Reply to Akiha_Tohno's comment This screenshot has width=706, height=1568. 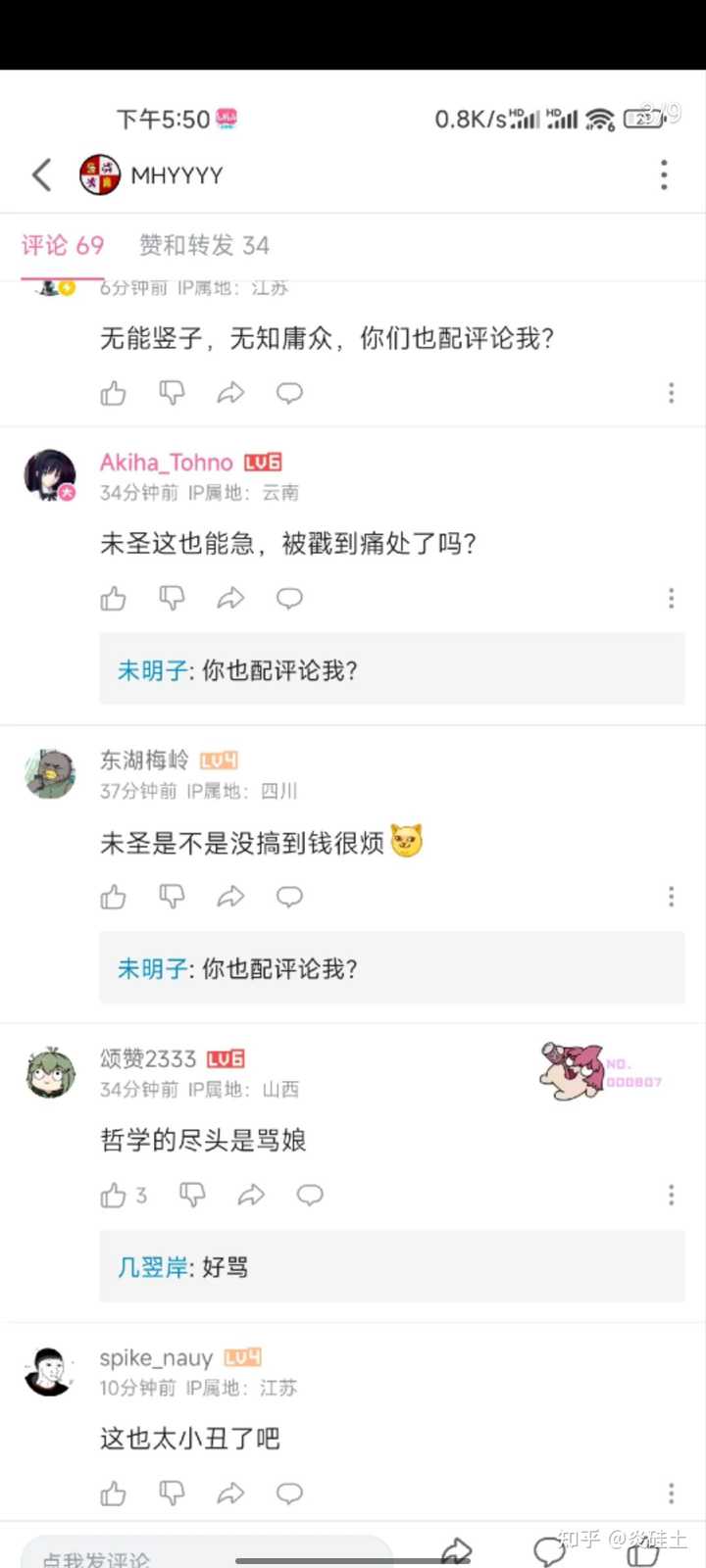[289, 599]
